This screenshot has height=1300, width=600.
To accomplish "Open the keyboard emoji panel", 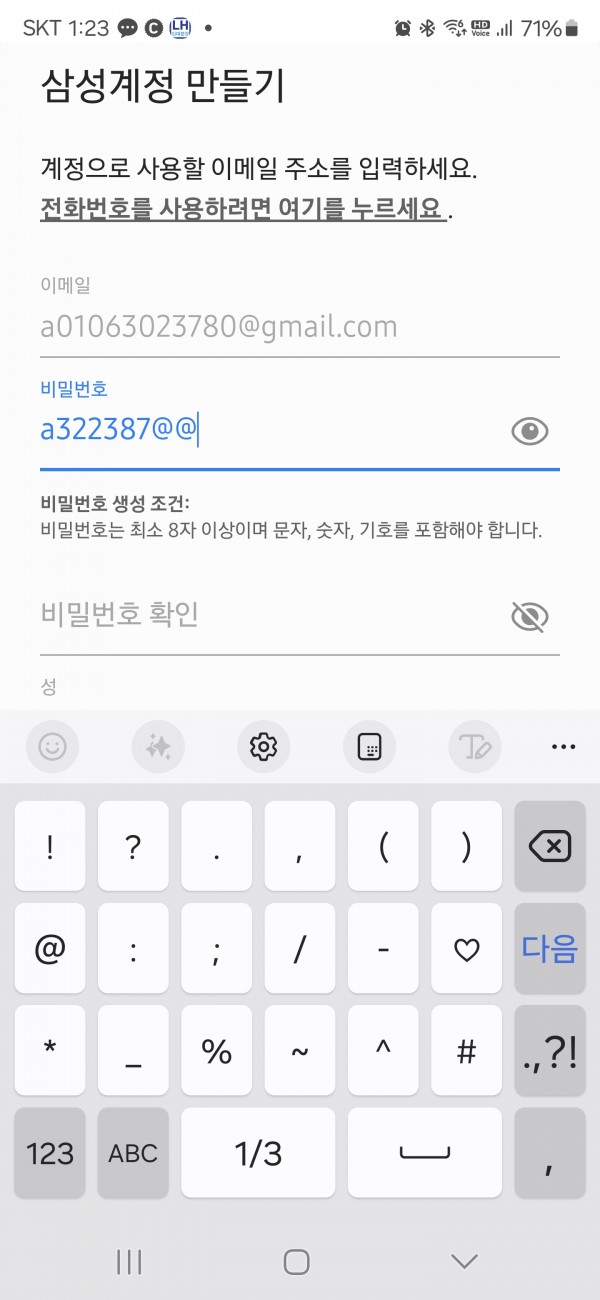I will point(52,747).
